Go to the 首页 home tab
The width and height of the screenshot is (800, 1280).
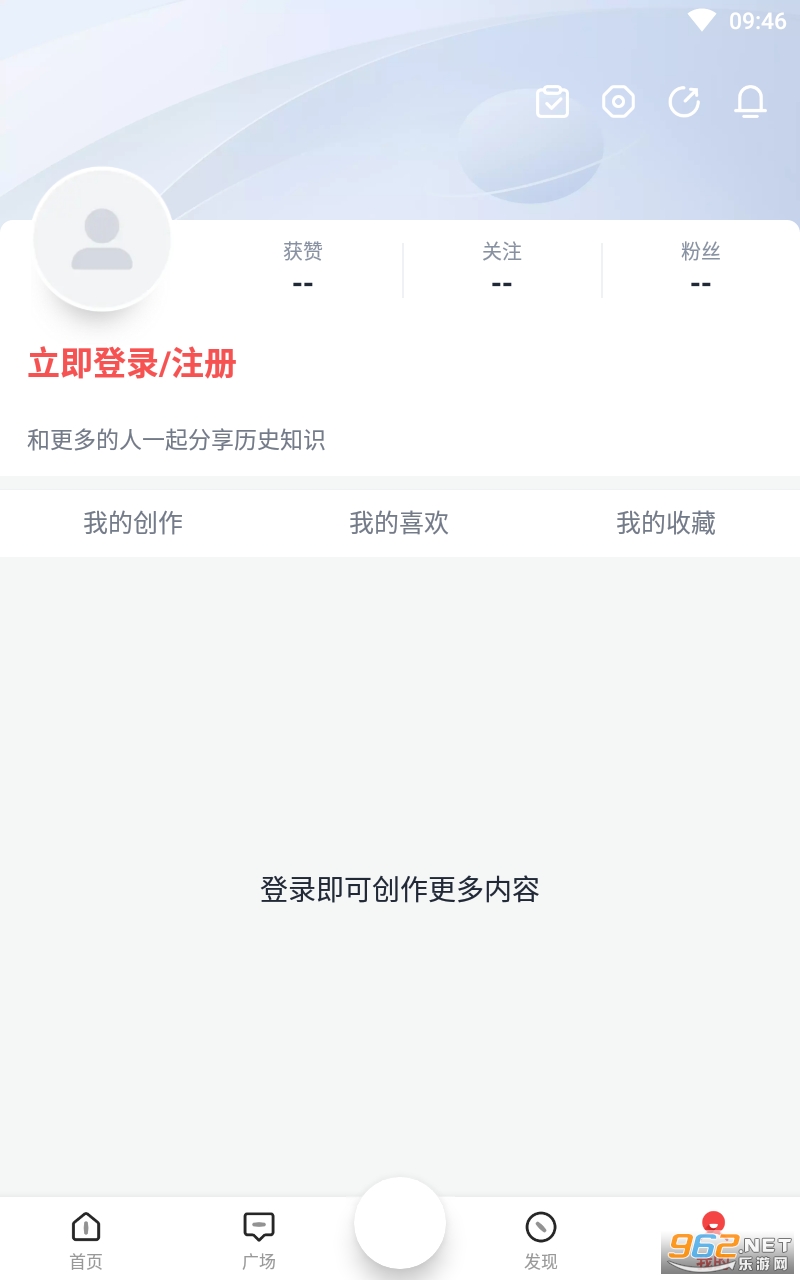(86, 1240)
